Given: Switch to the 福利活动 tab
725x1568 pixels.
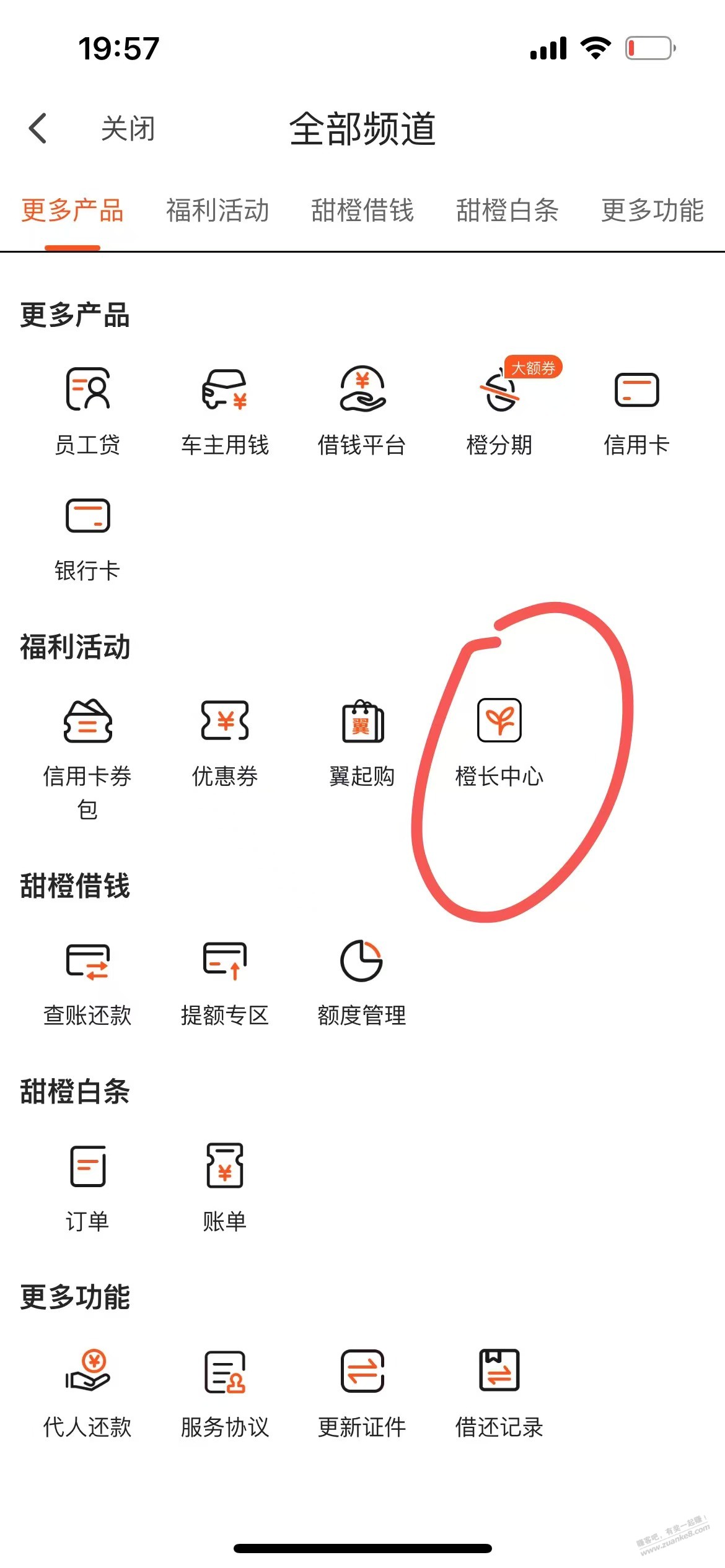Looking at the screenshot, I should tap(217, 211).
